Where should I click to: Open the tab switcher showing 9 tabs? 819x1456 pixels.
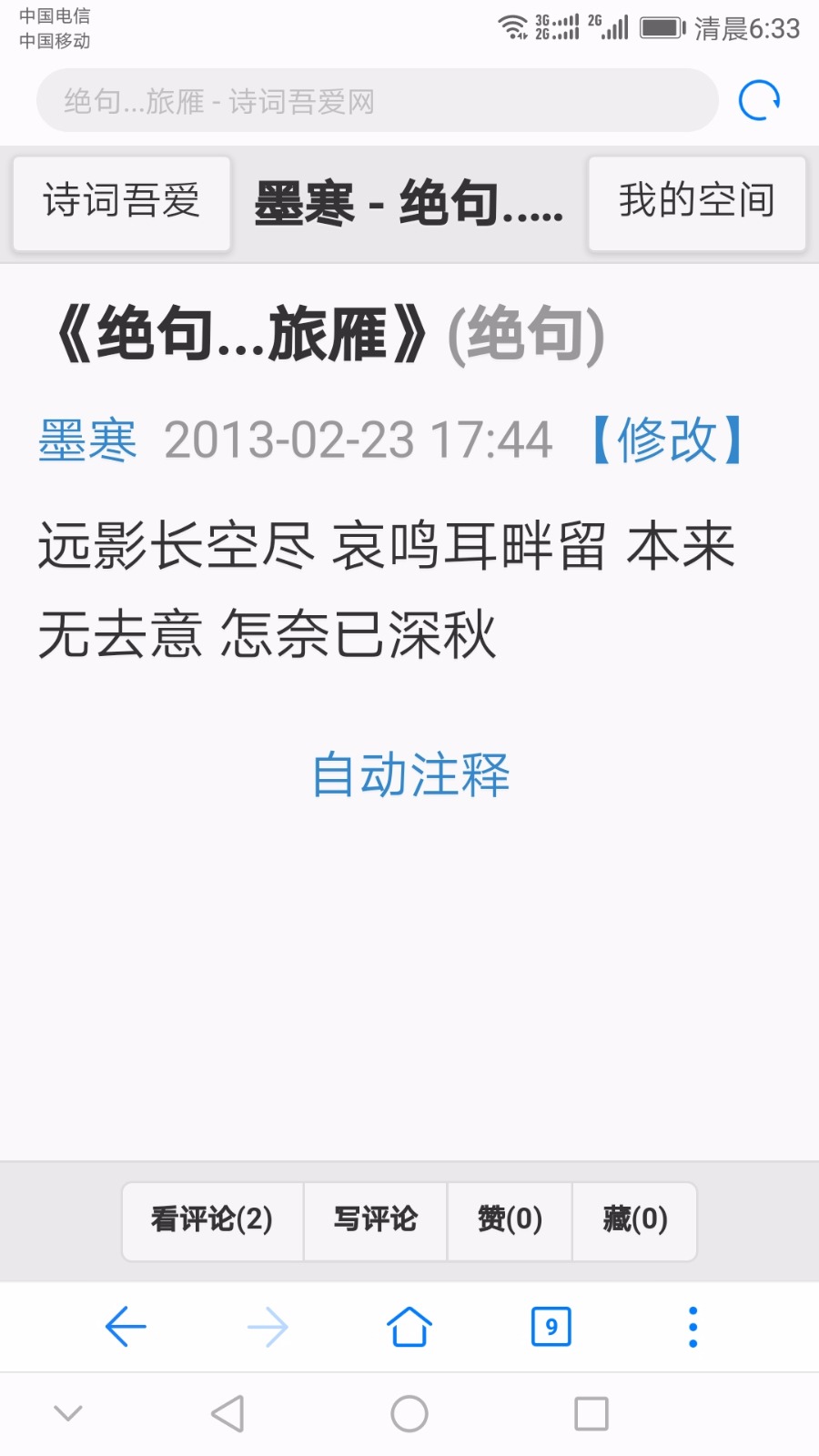[x=551, y=1327]
